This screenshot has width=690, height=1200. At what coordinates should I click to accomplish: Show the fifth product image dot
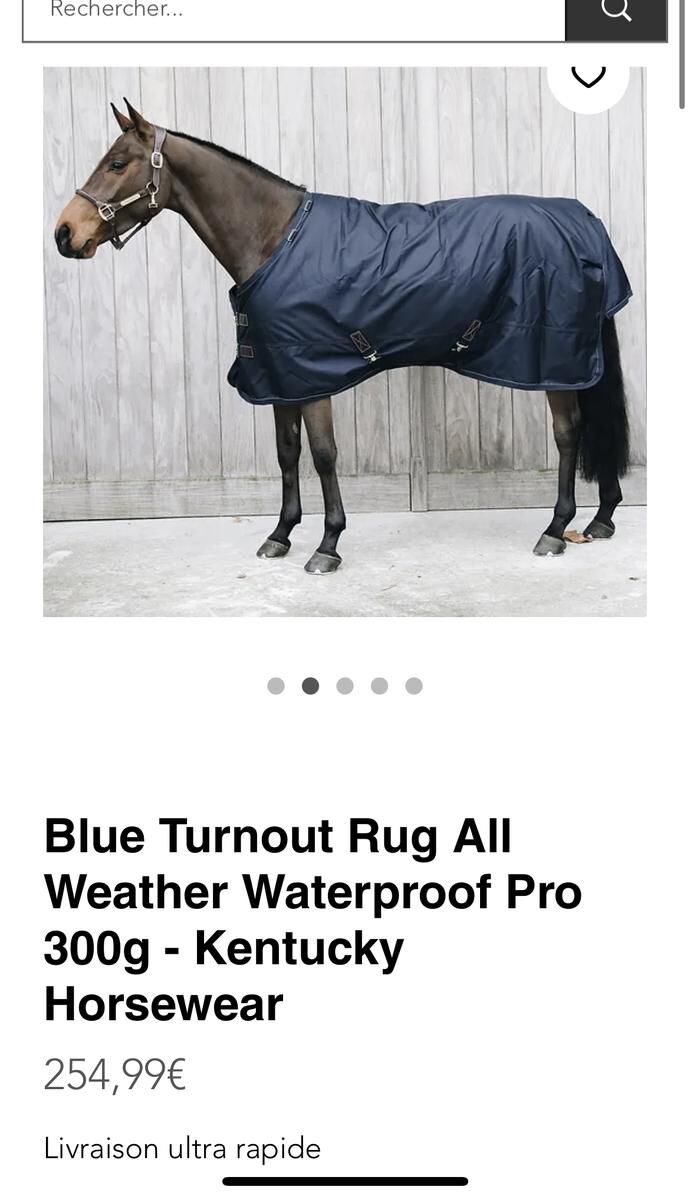tap(414, 686)
